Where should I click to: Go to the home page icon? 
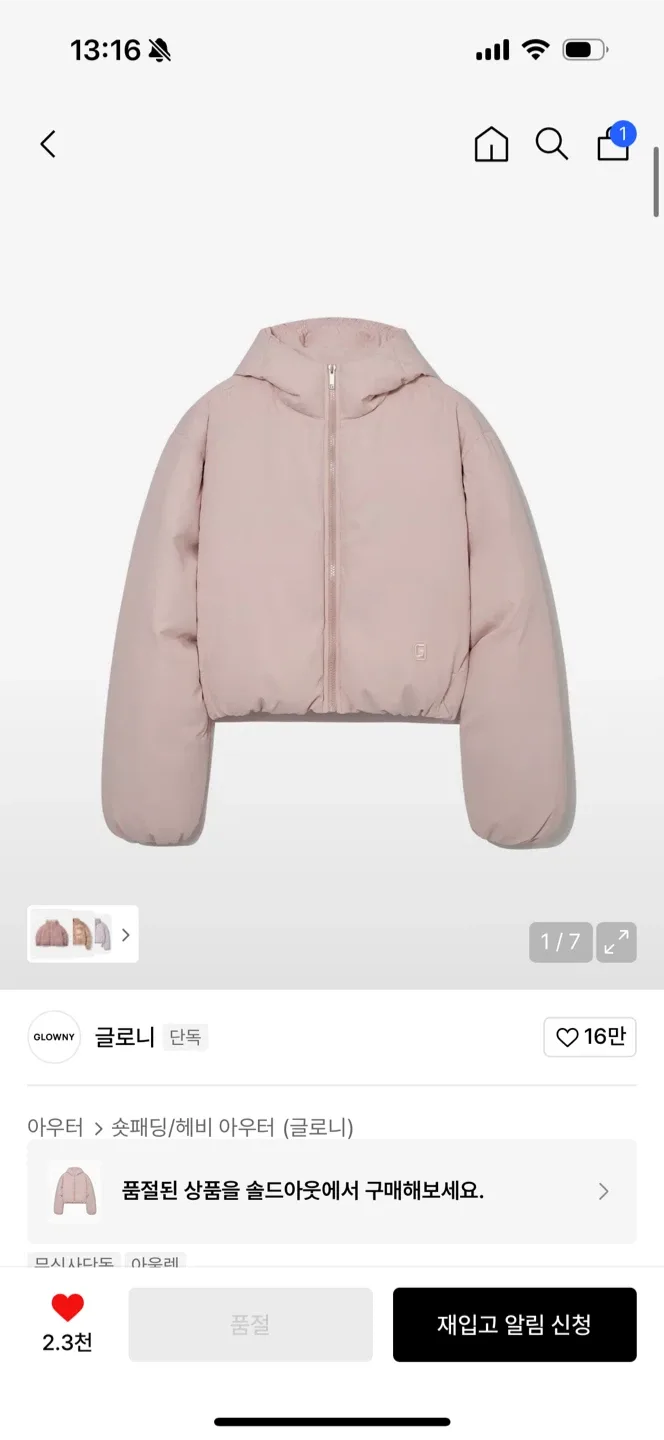(x=491, y=144)
